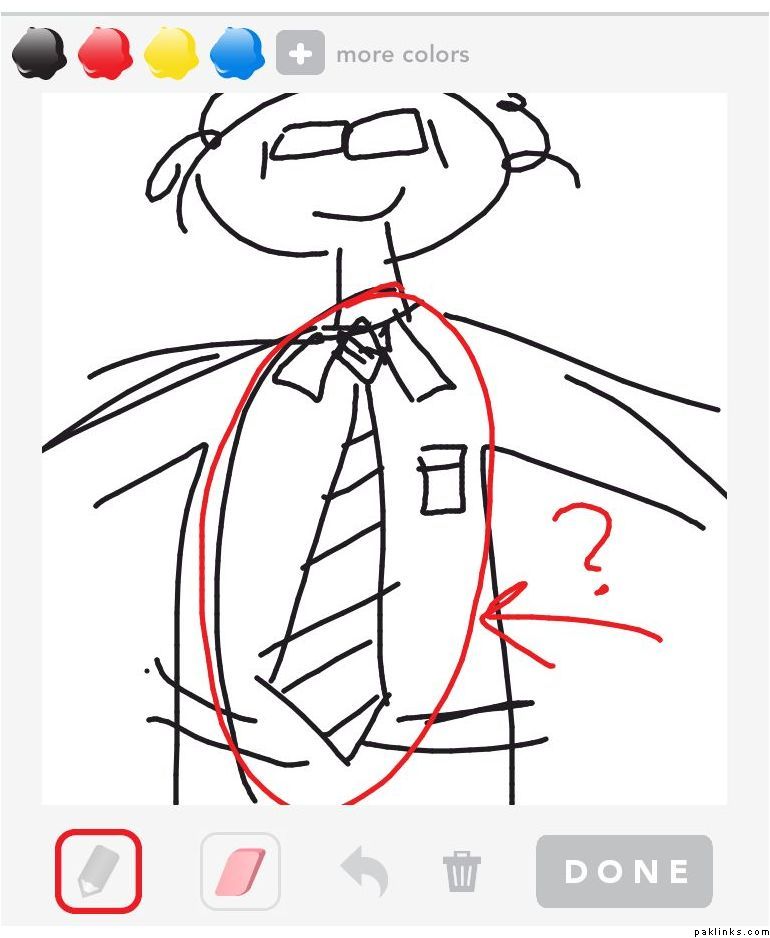Clear the drawing with the trash icon
770x938 pixels.
(462, 872)
